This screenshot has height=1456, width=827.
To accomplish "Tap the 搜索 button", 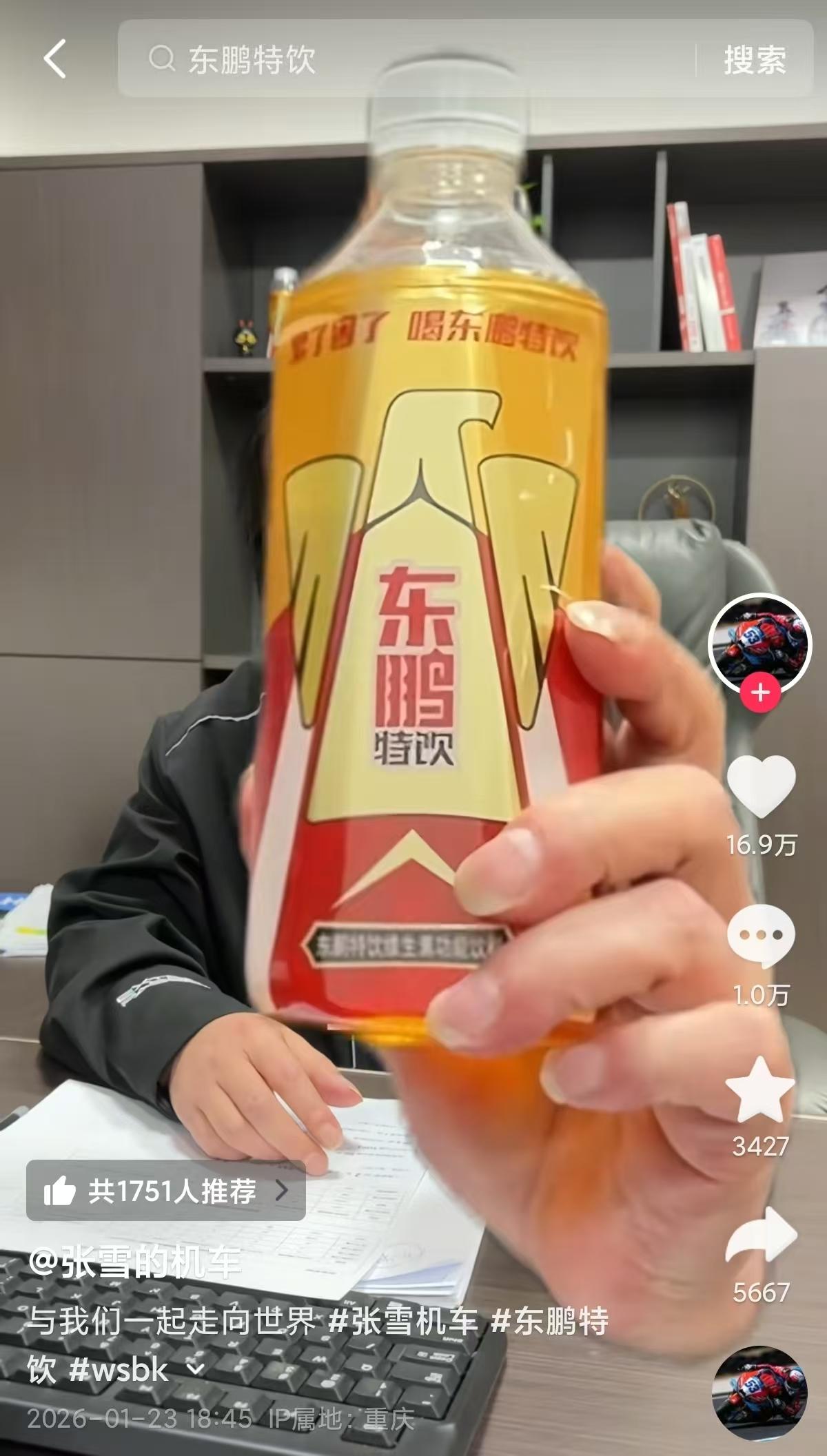I will [x=755, y=60].
